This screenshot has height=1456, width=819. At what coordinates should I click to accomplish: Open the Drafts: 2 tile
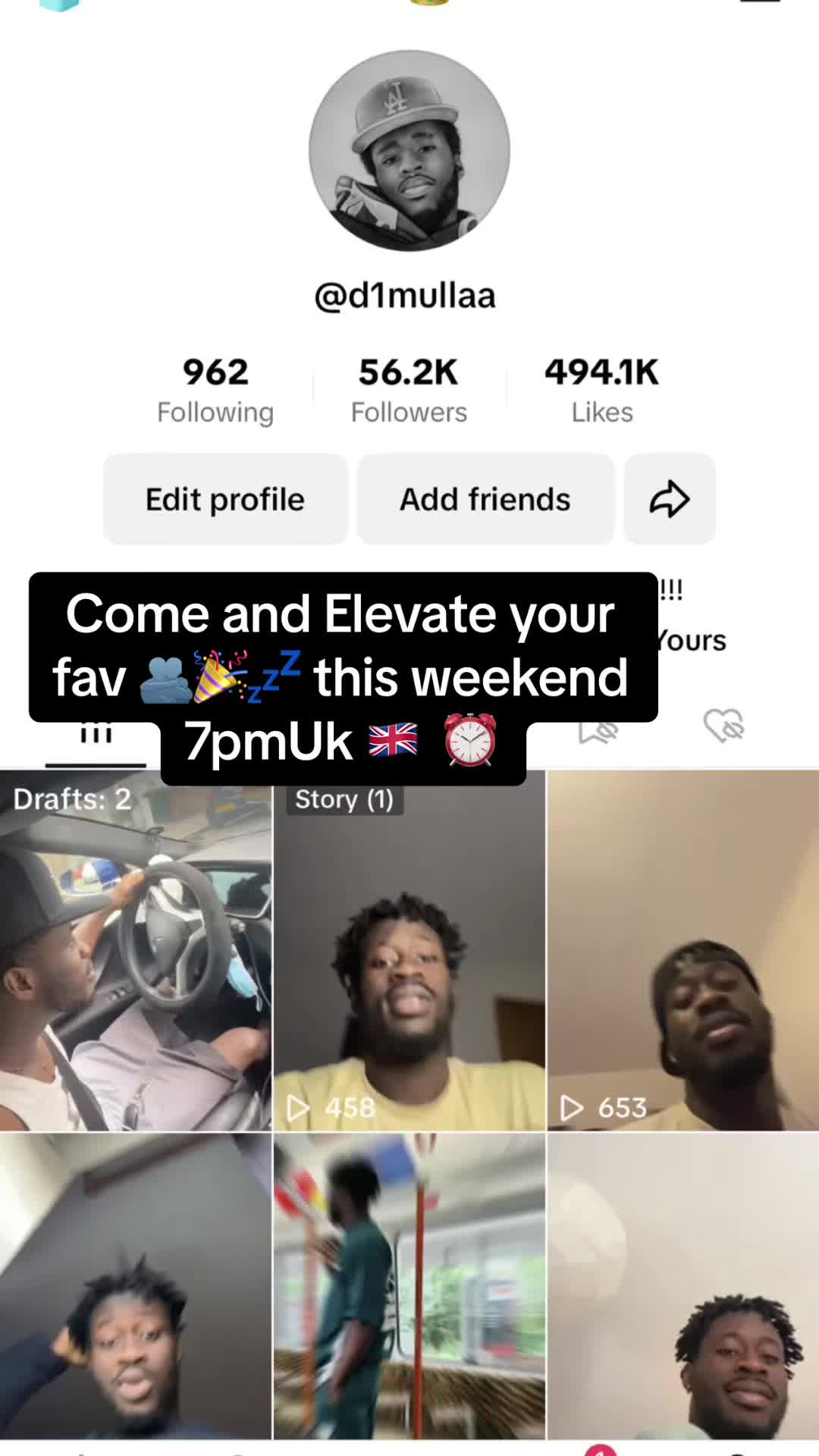pyautogui.click(x=136, y=951)
